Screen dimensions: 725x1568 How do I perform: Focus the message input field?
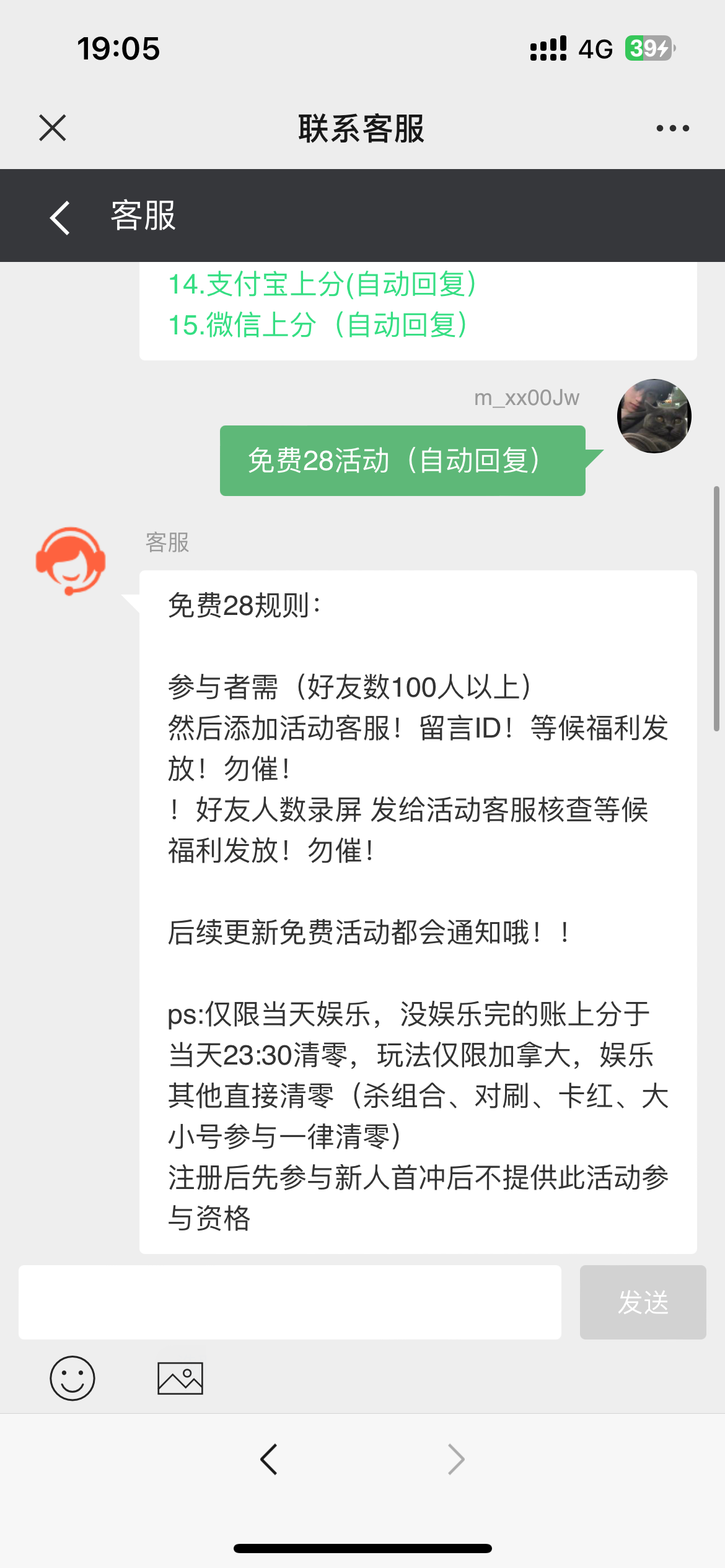coord(290,1302)
